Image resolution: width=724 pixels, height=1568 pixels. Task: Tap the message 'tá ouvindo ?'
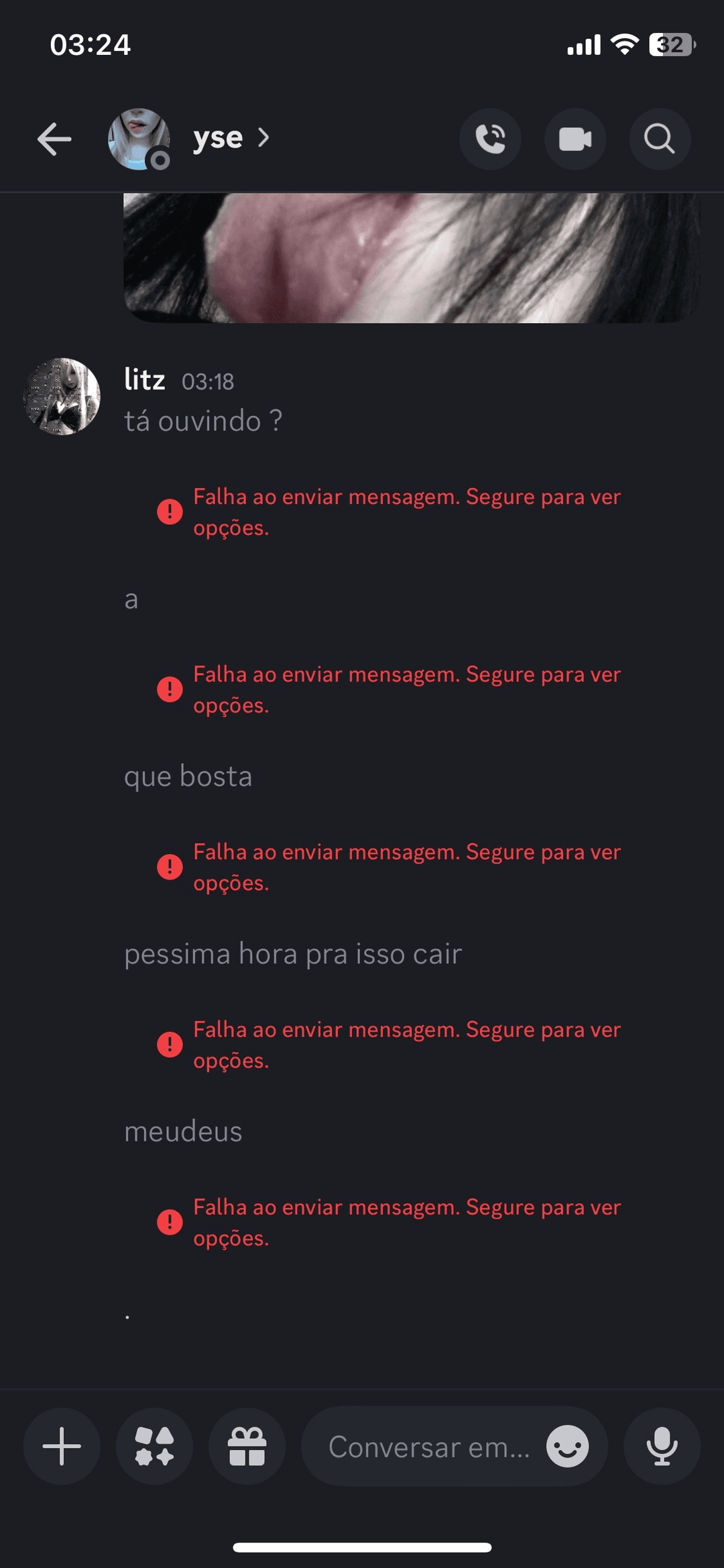tap(203, 422)
